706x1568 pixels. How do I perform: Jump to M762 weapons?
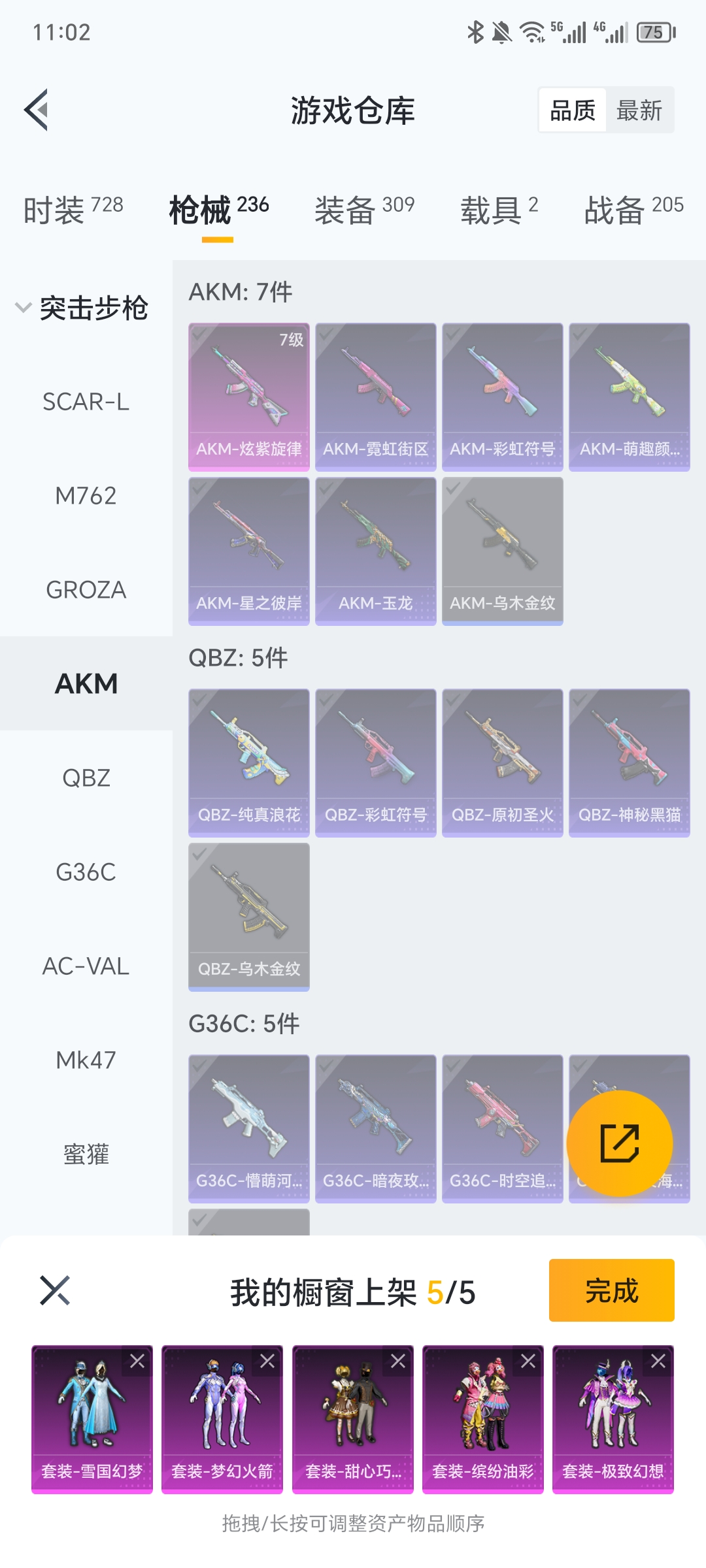pos(86,496)
